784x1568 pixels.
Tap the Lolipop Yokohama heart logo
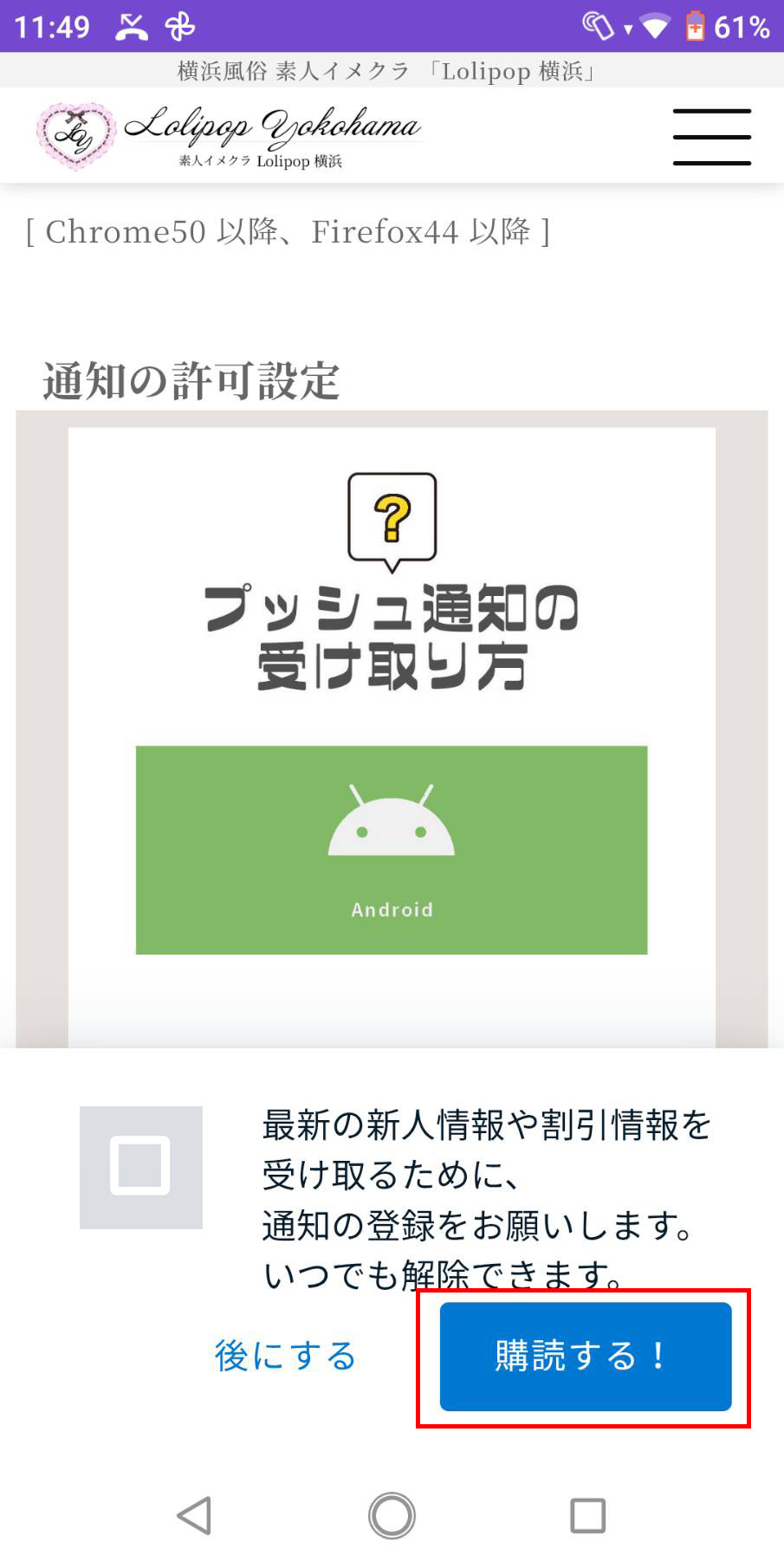pyautogui.click(x=76, y=134)
